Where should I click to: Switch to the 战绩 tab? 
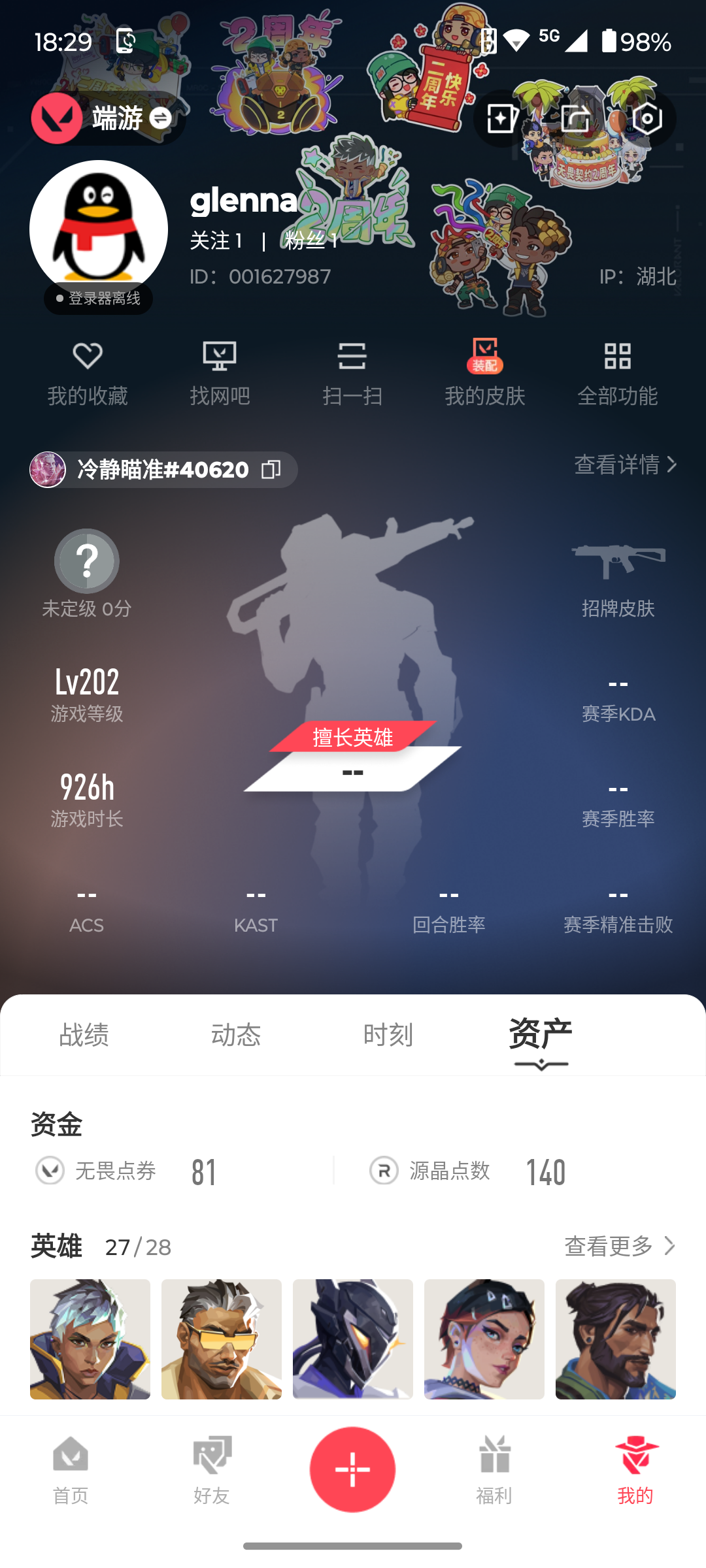coord(84,1035)
